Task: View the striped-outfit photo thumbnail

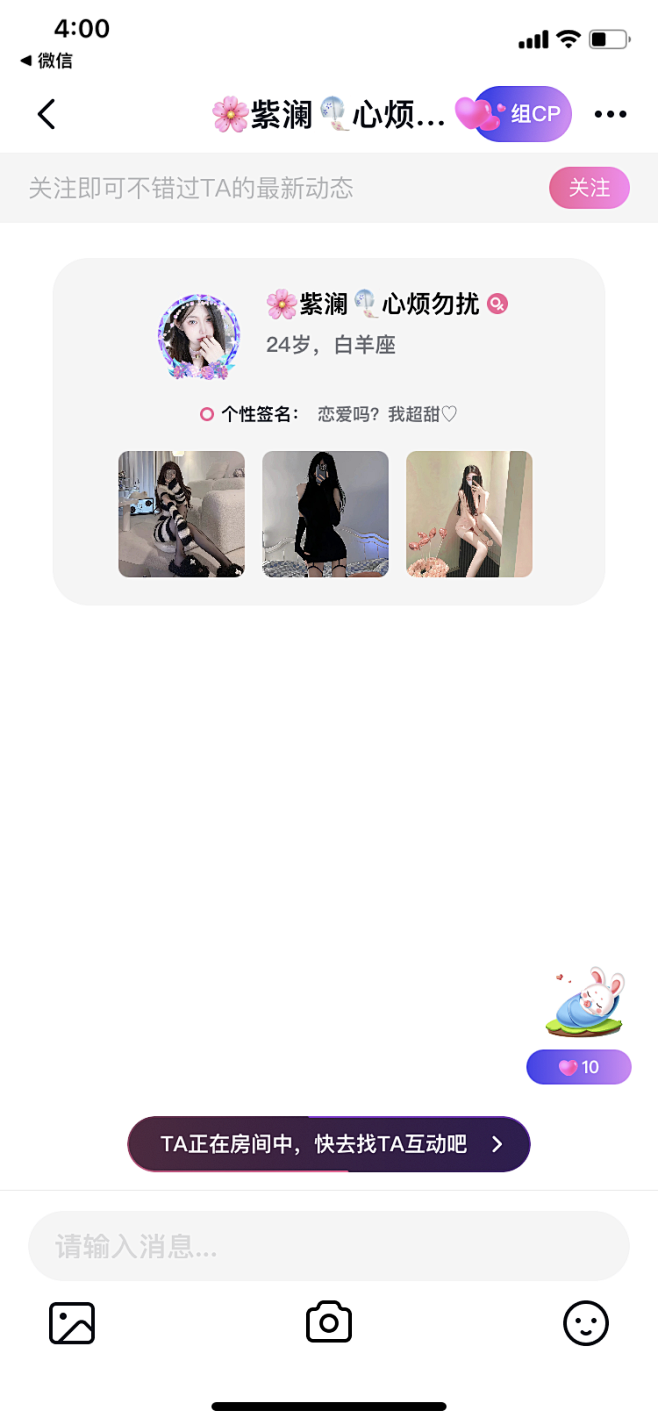Action: click(x=181, y=514)
